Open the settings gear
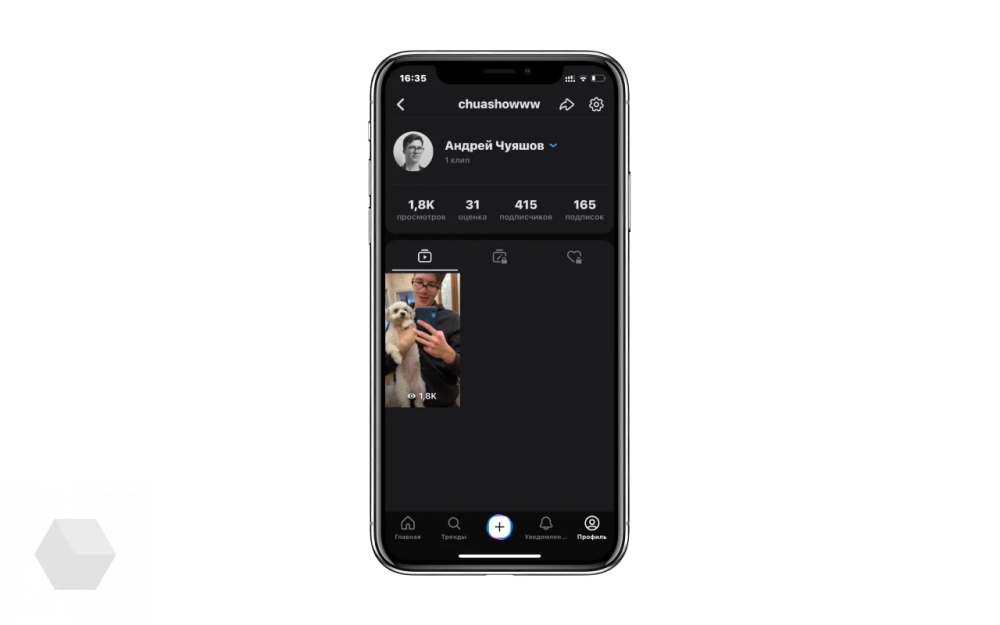 point(596,105)
